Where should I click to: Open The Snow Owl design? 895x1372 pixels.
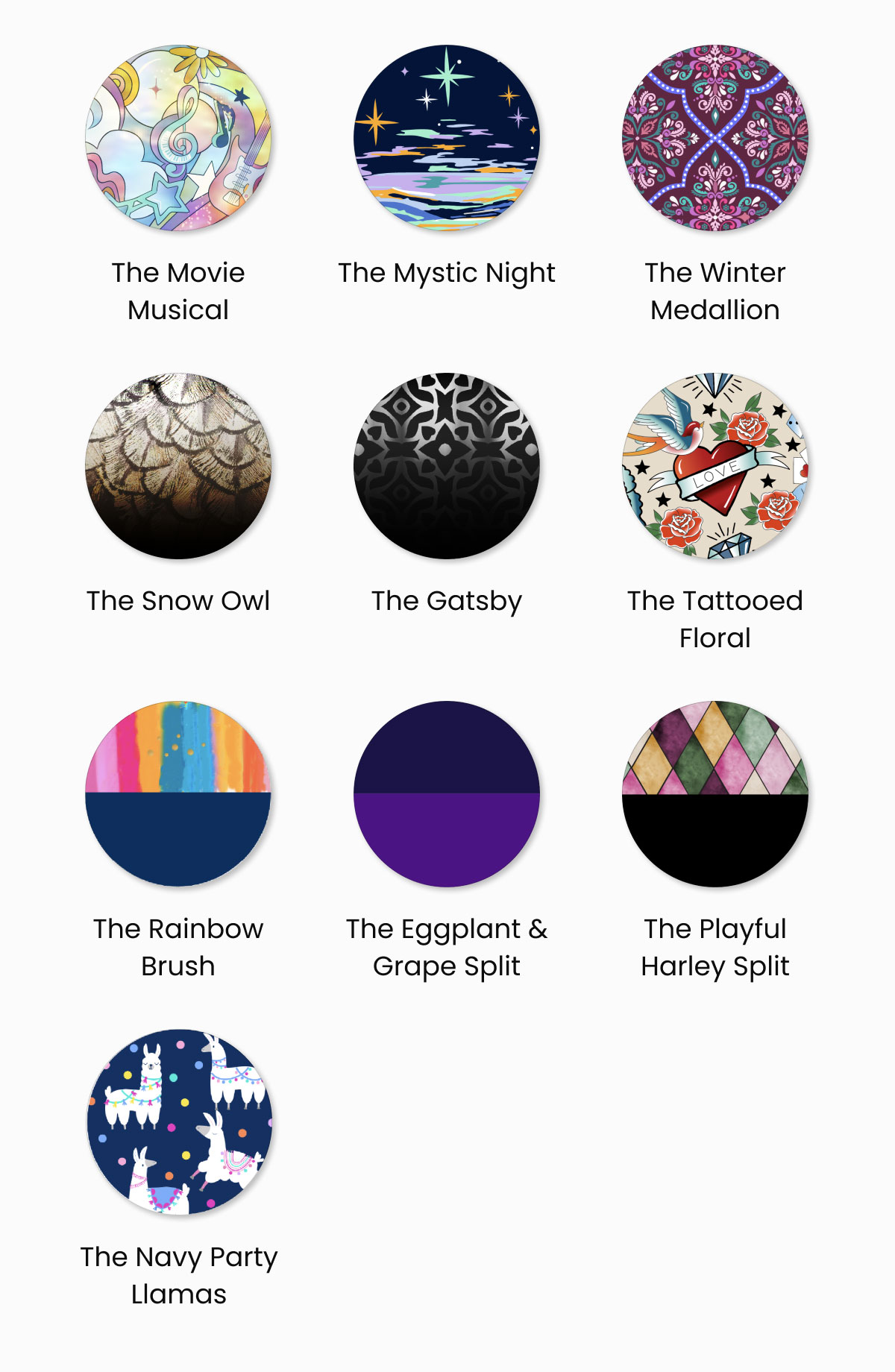(x=178, y=466)
